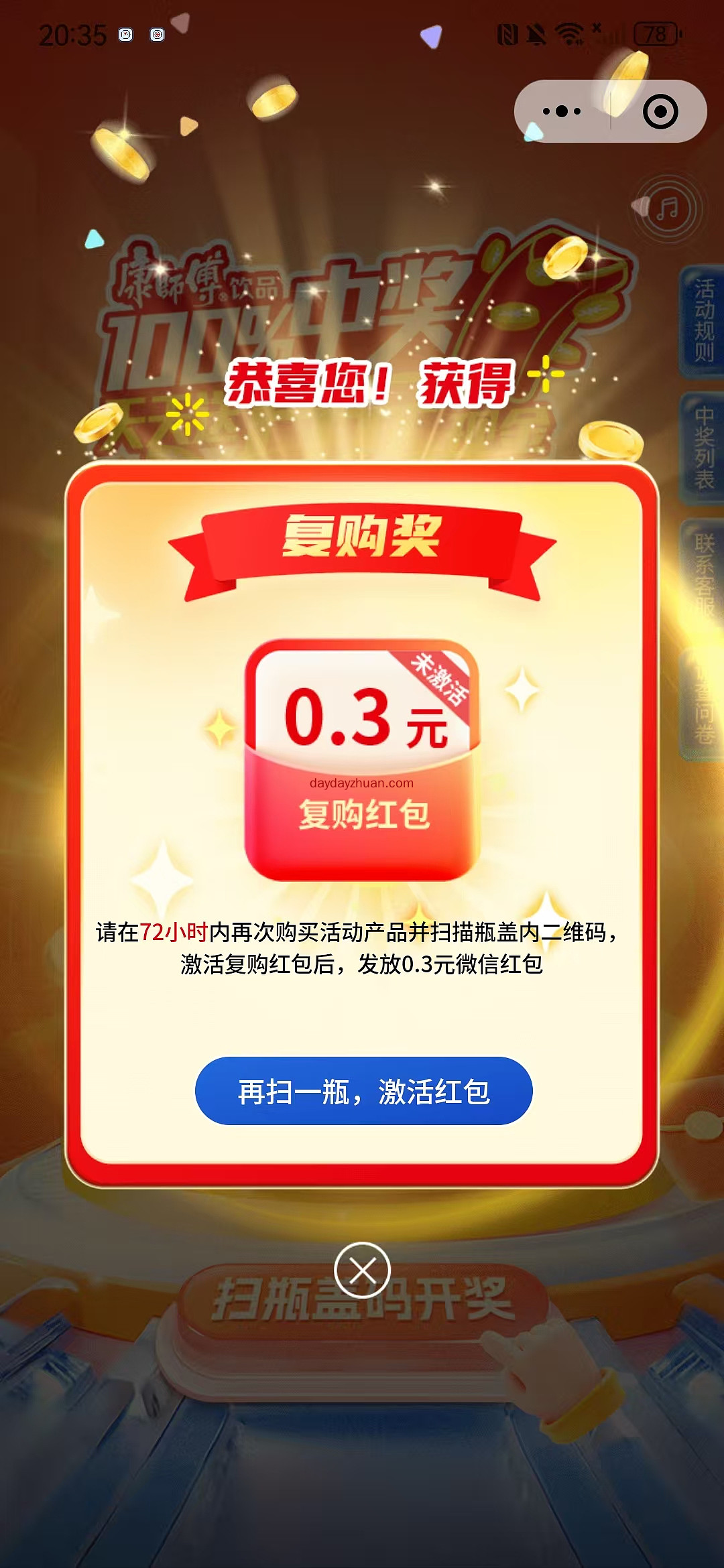Tap the 再扫一瓶，激活红包 button
This screenshot has width=724, height=1568.
tap(363, 1091)
